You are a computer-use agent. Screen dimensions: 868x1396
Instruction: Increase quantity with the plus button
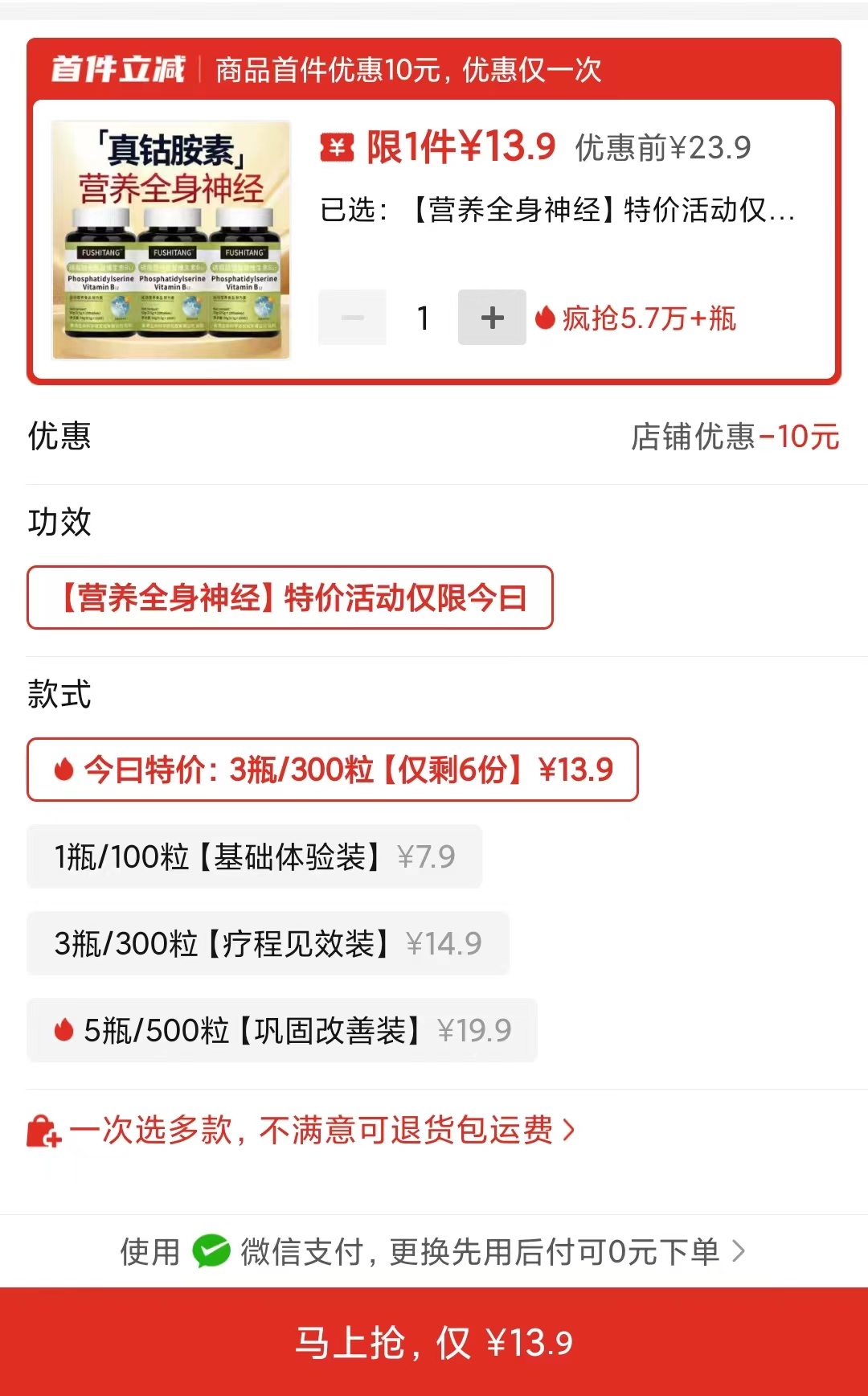[492, 318]
